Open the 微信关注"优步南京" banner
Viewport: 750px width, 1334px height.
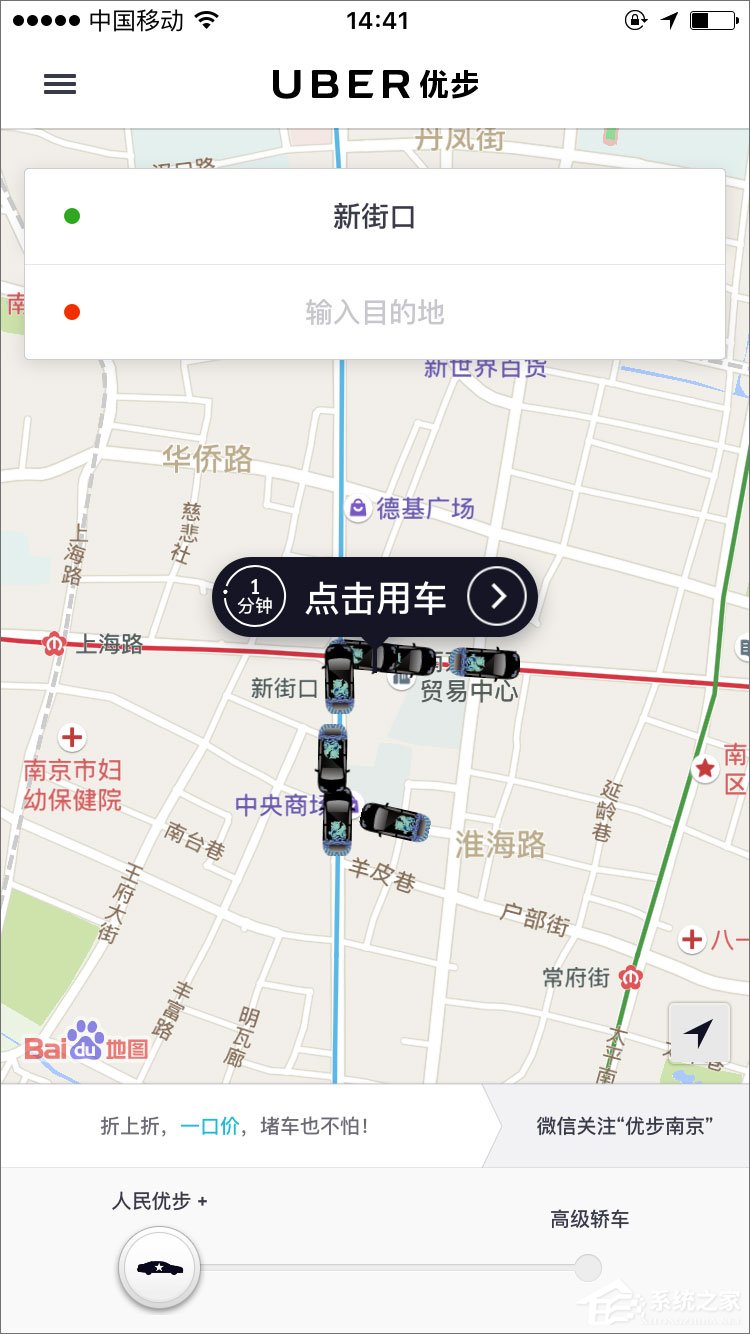pos(625,1126)
